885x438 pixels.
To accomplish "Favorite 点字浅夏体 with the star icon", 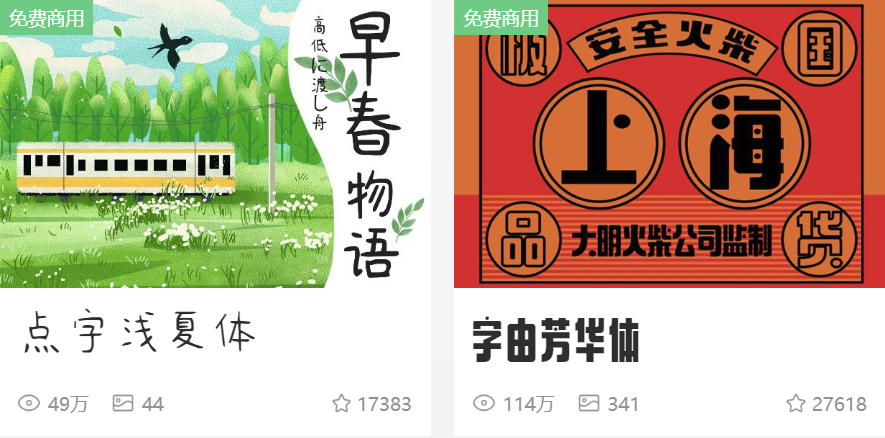I will [341, 404].
